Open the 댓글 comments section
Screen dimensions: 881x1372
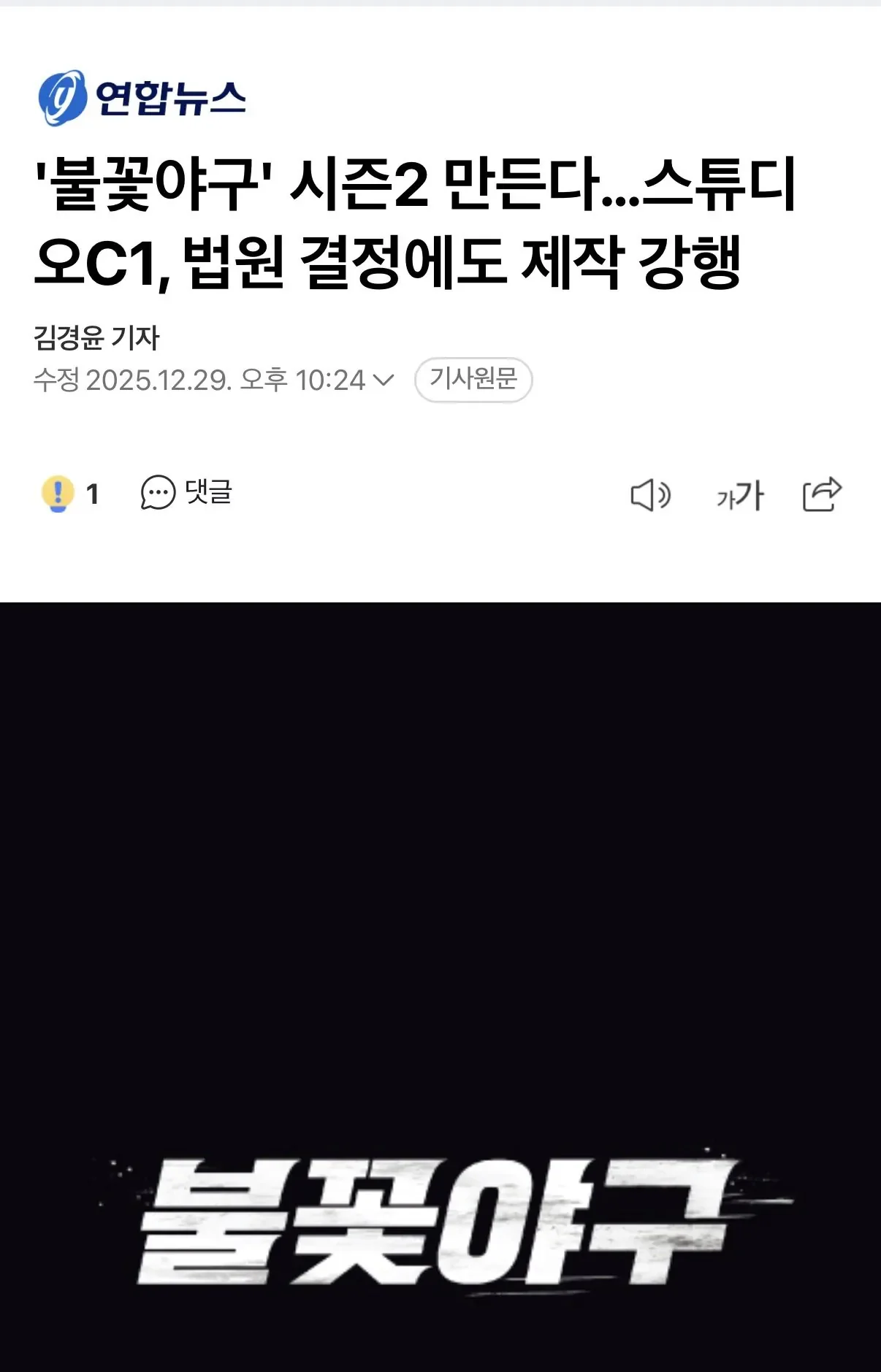186,493
